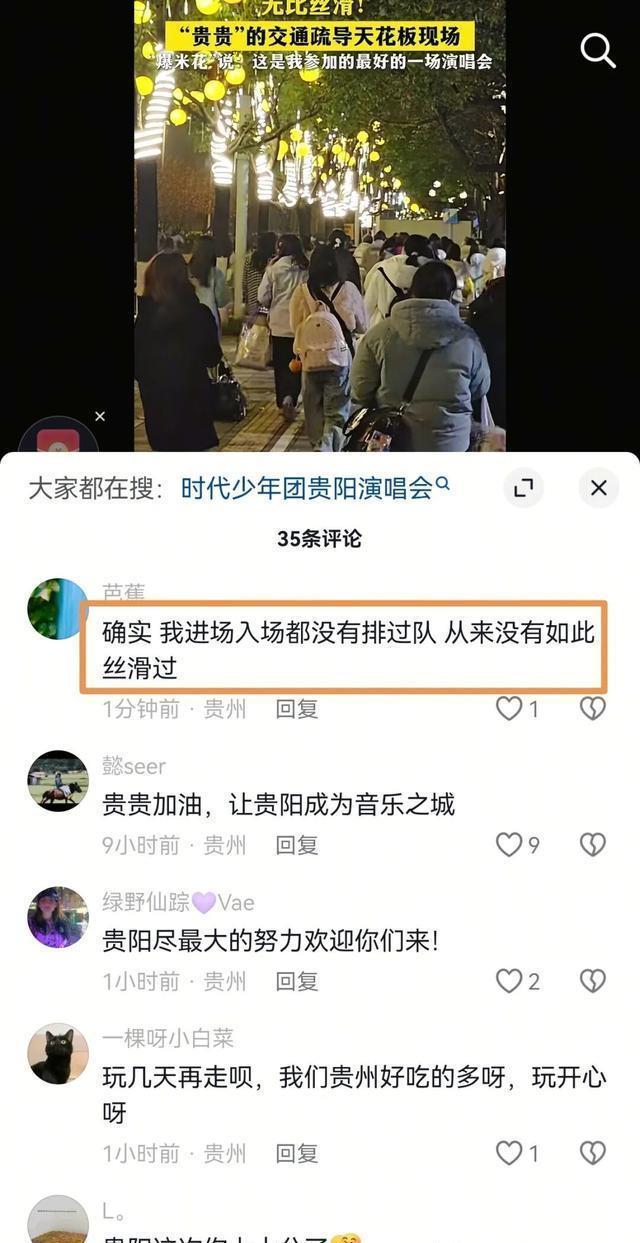Close the comments panel
This screenshot has width=640, height=1243.
pos(598,488)
